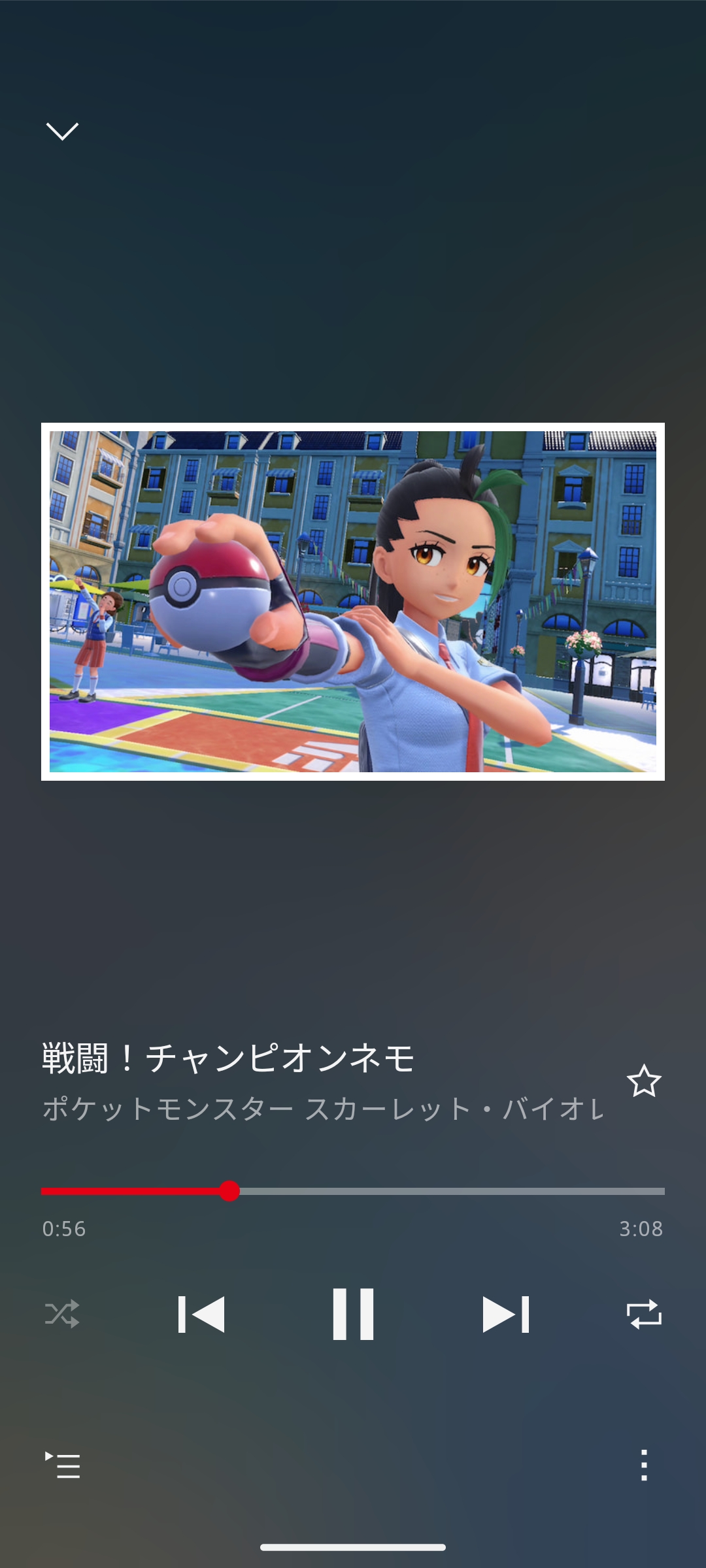Skip to the next track
This screenshot has height=1568, width=706.
point(505,1314)
